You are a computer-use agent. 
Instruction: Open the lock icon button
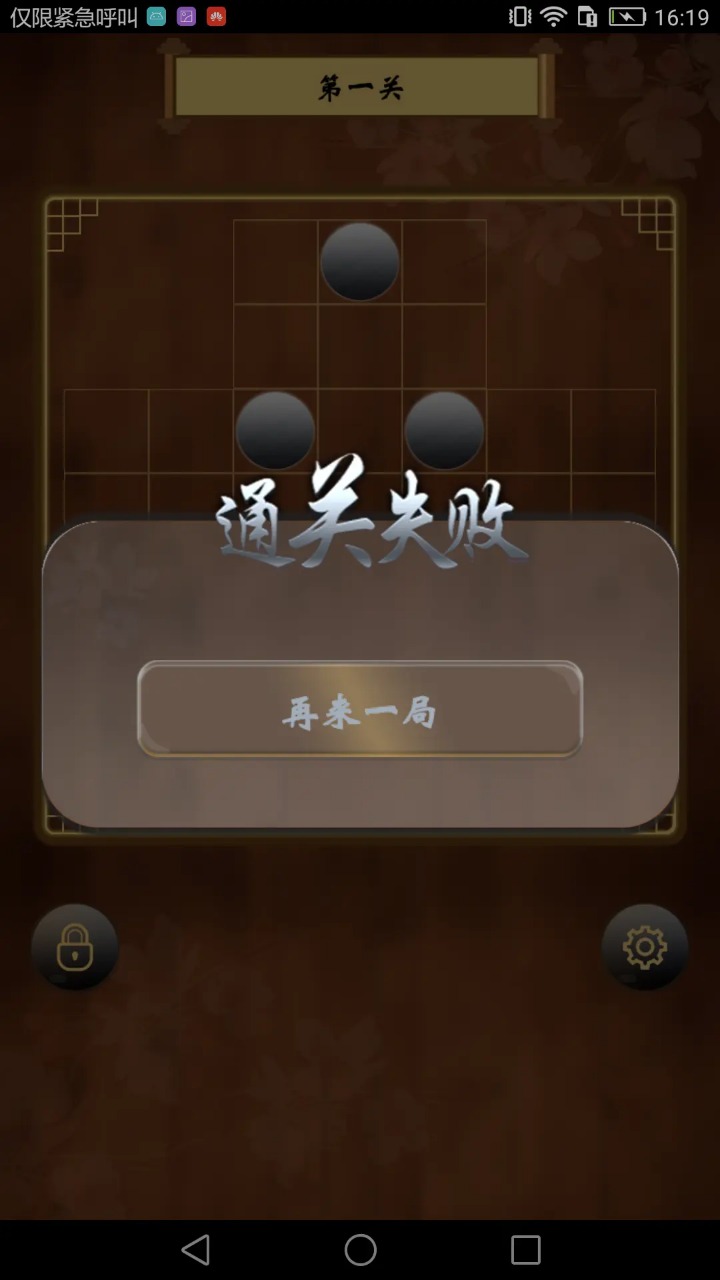pyautogui.click(x=75, y=947)
